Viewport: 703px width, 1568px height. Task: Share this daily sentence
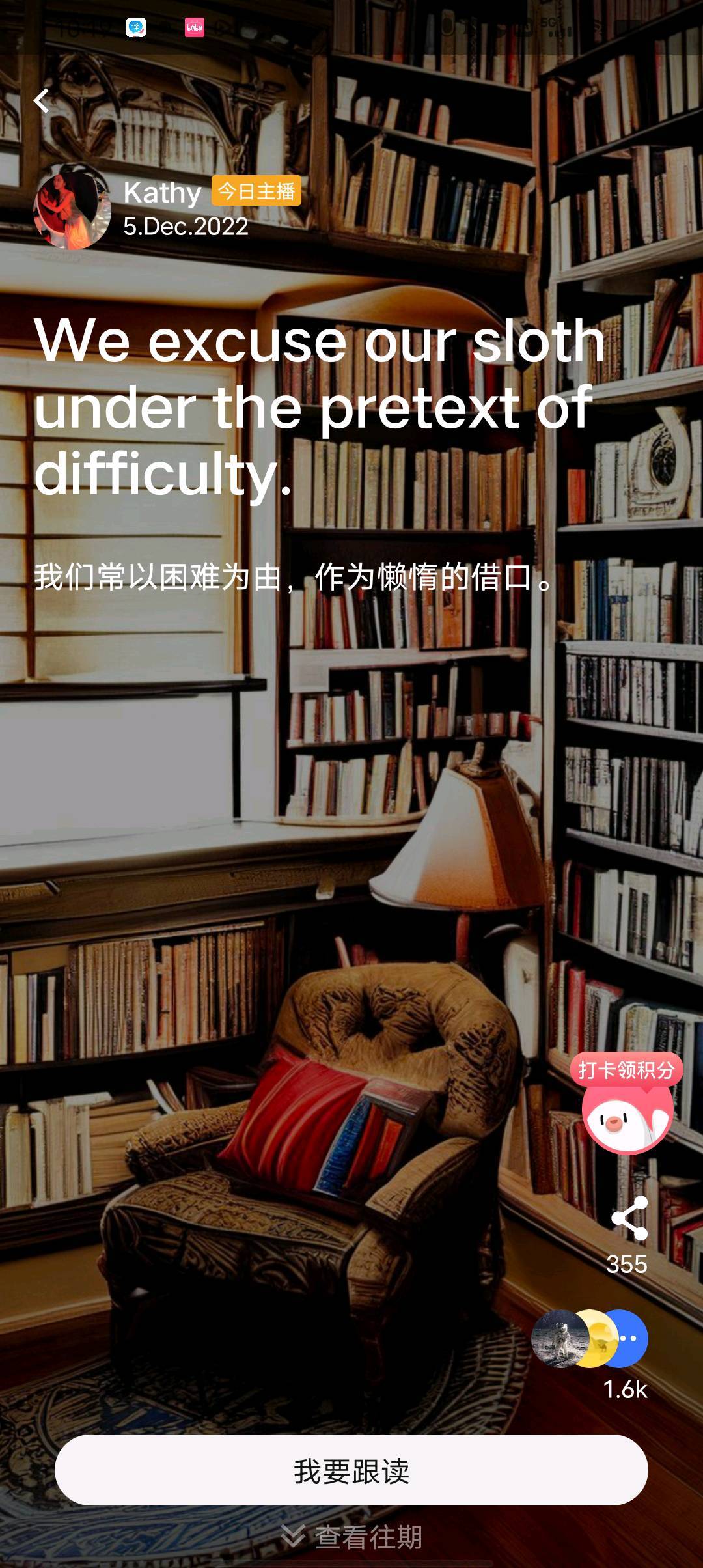point(629,1218)
